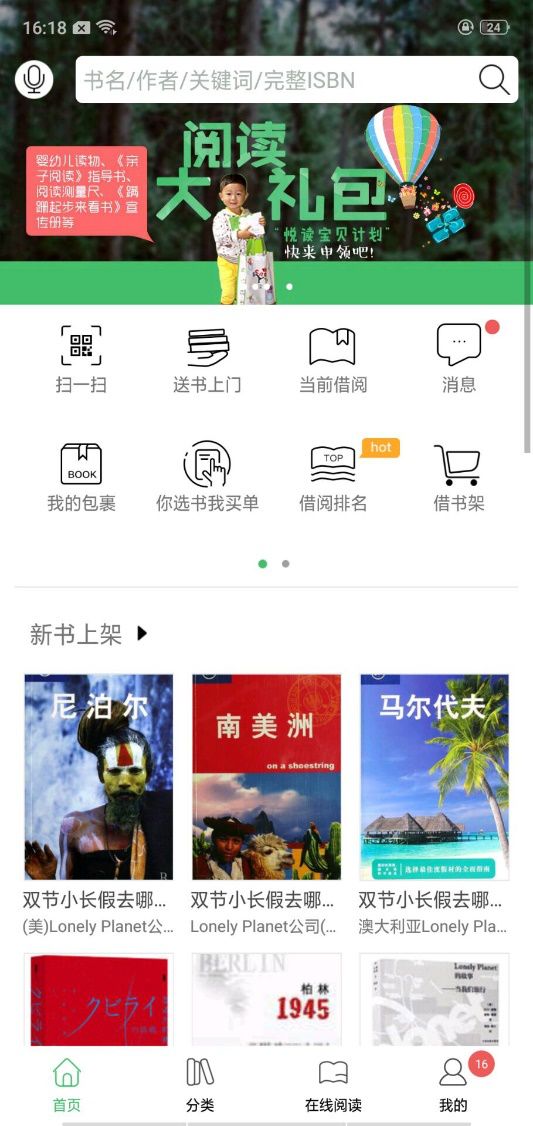Viewport: 533px width, 1126px height.
Task: Open 我的包裹 my packages
Action: (81, 477)
